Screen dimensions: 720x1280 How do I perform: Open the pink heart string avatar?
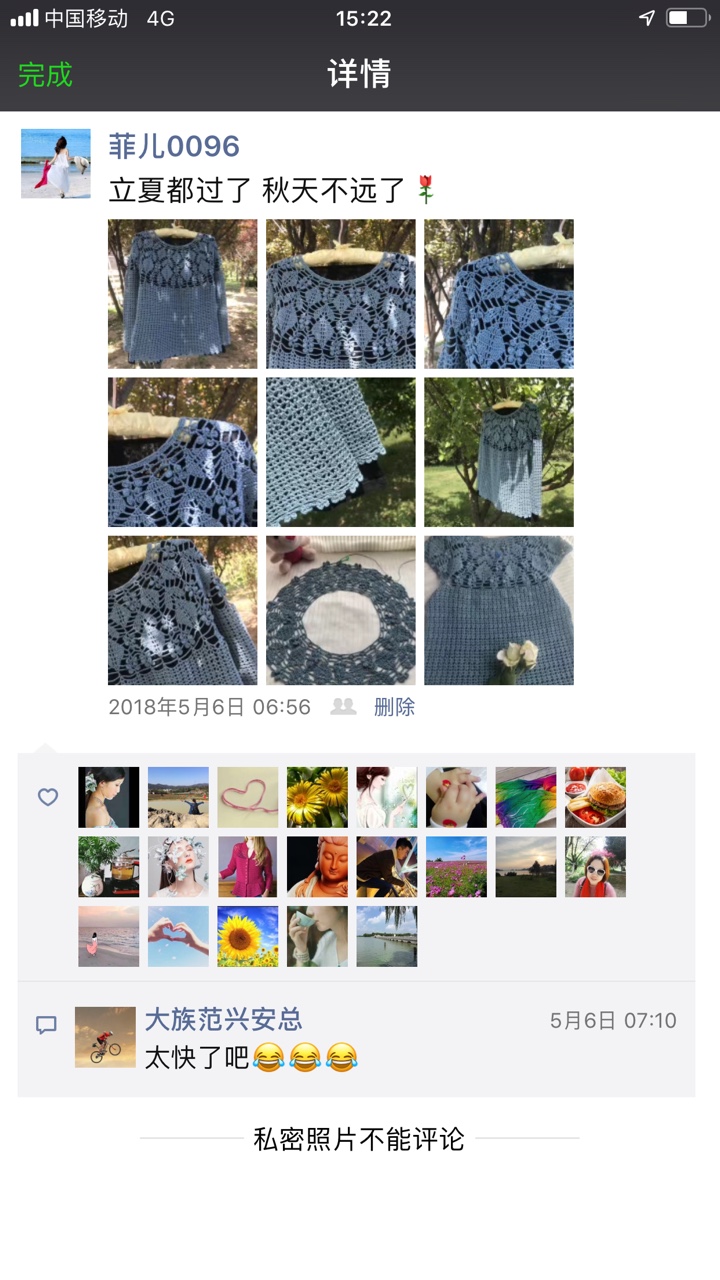coord(248,797)
